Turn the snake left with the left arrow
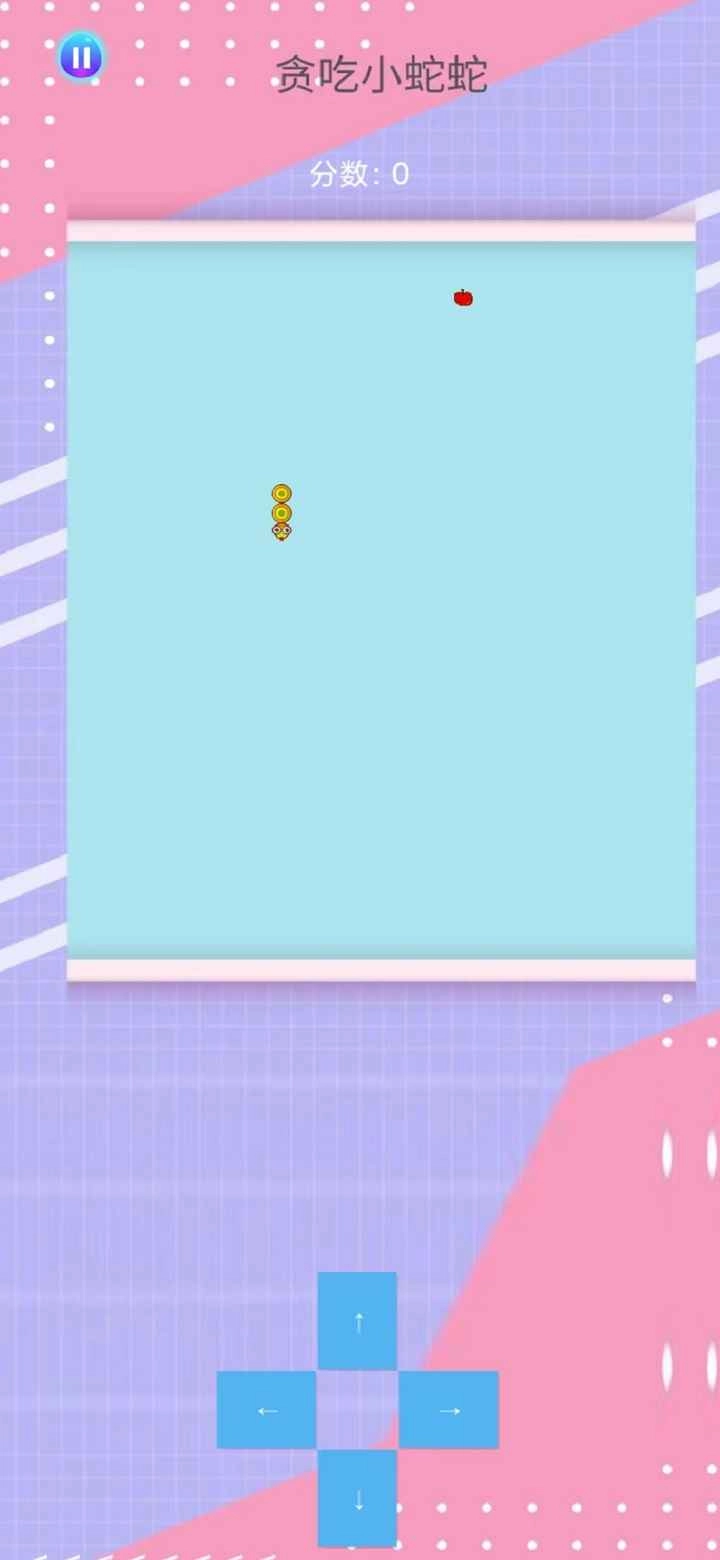 (x=266, y=1410)
